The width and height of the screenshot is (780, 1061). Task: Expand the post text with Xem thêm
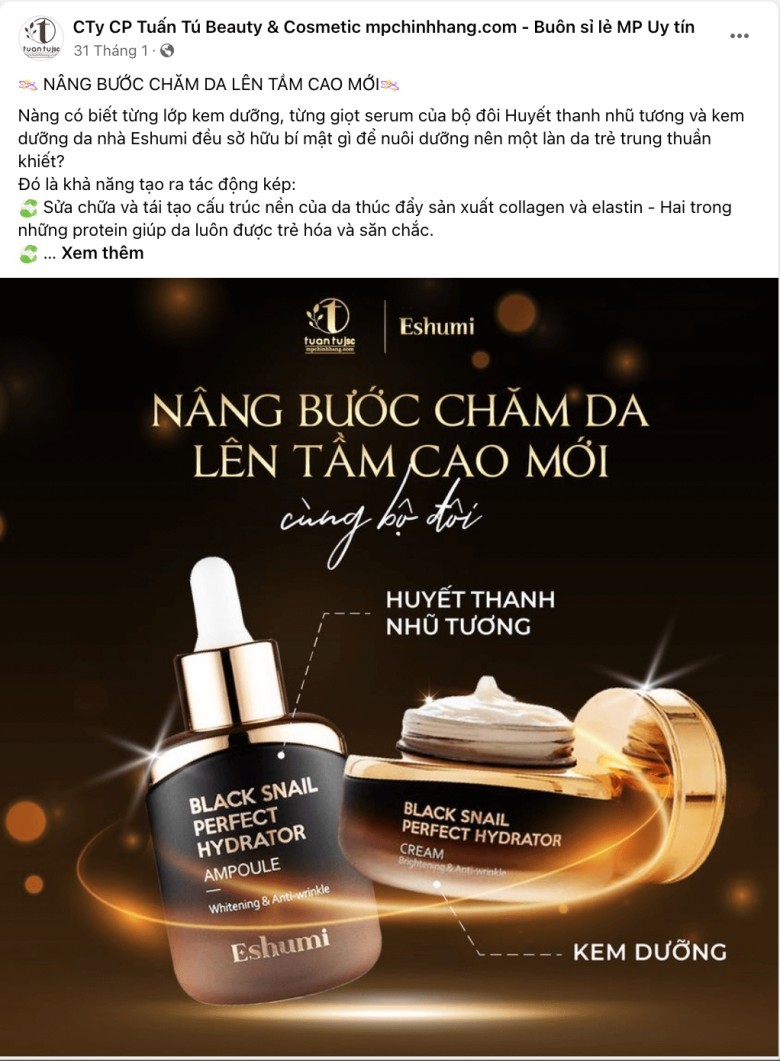[102, 253]
